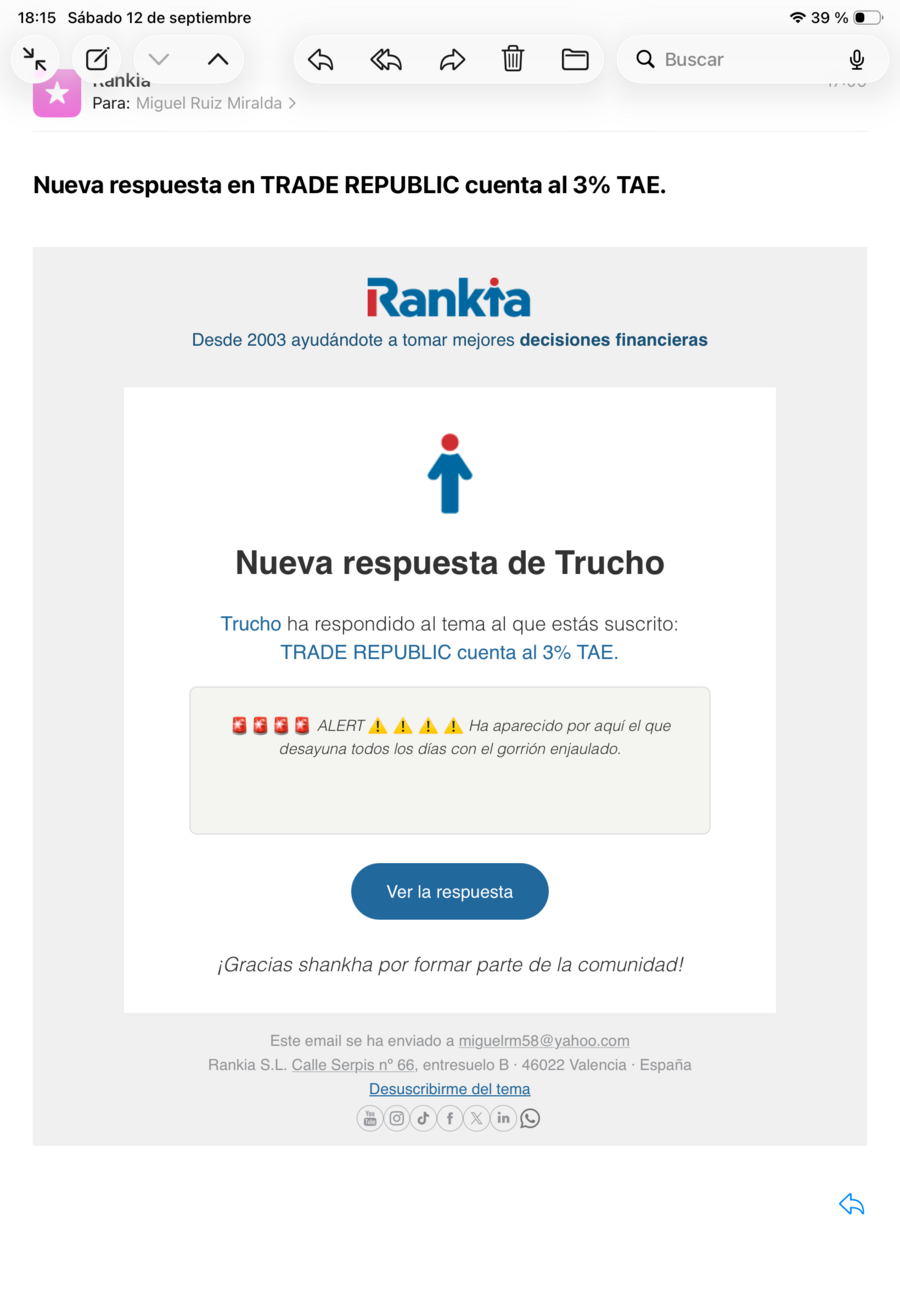Delete this email with the trash icon

[x=513, y=59]
